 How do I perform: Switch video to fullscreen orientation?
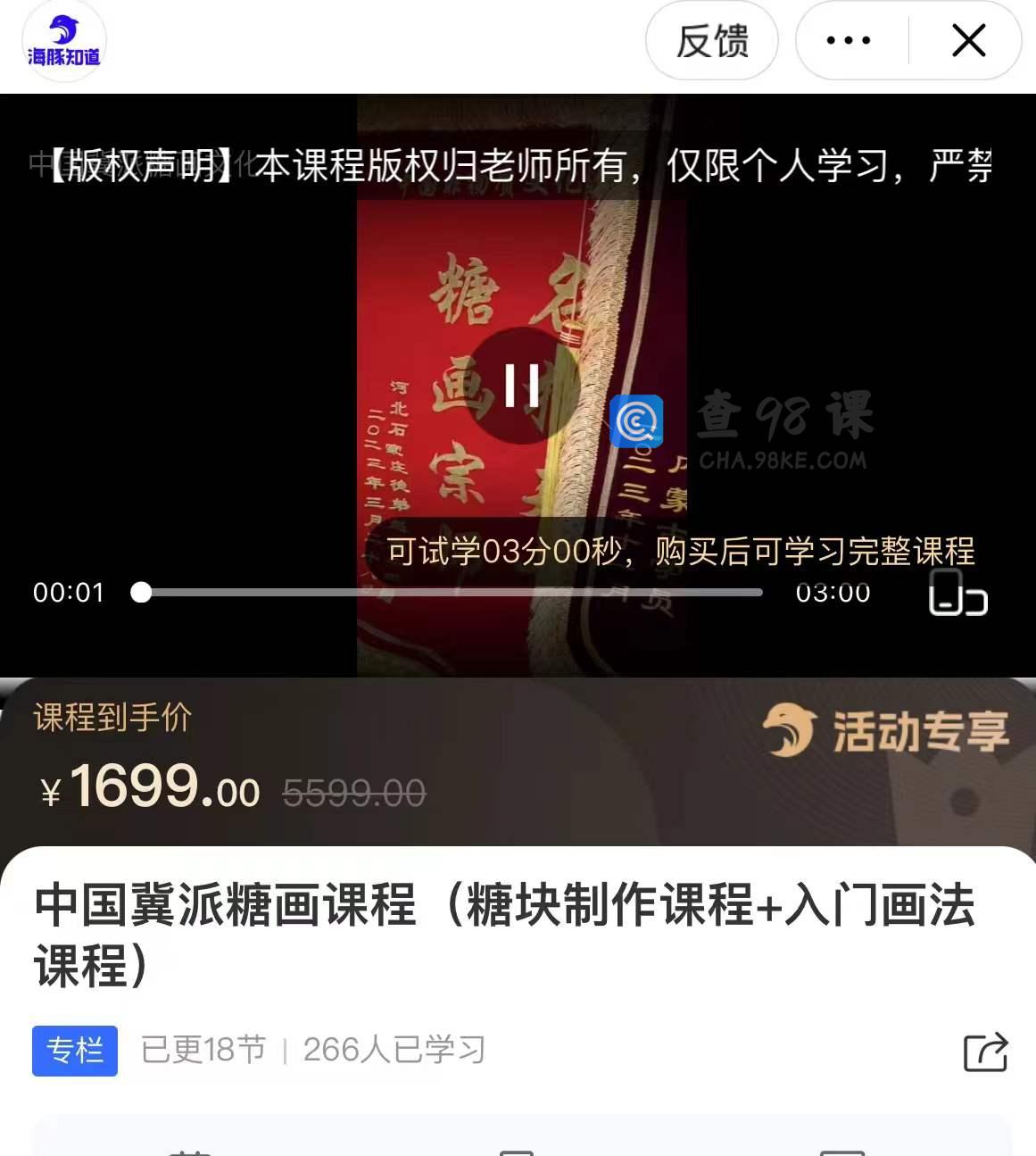[957, 593]
